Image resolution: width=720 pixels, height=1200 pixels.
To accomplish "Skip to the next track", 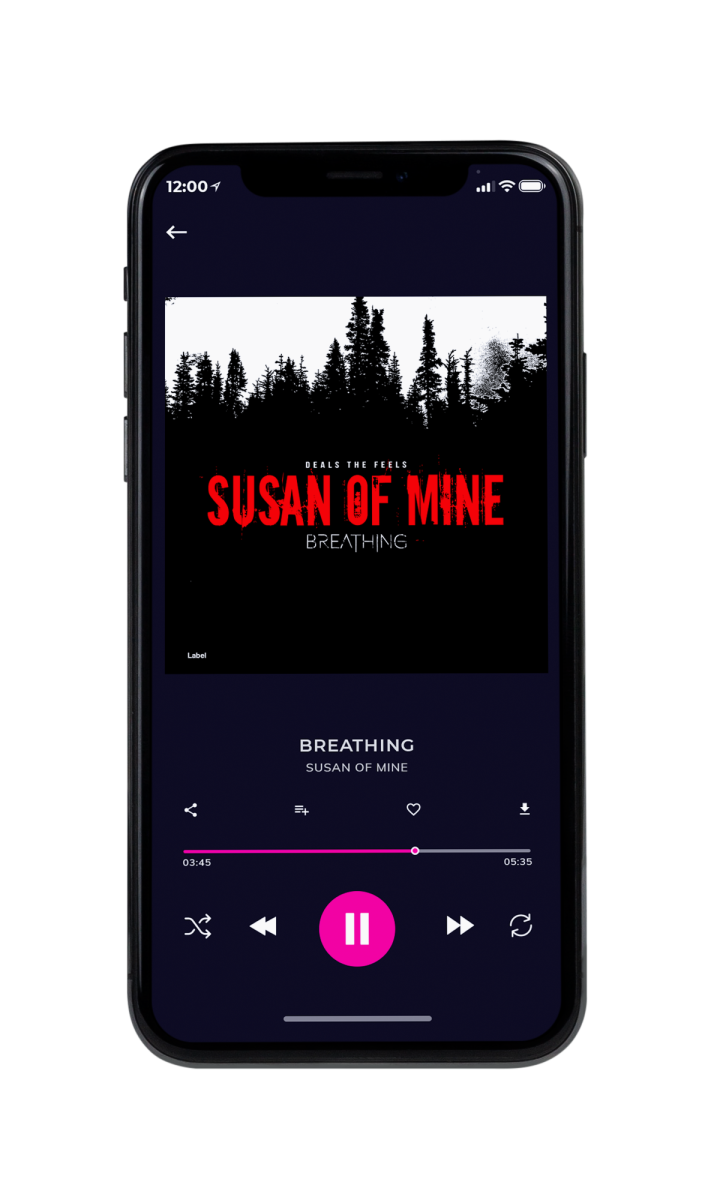I will [x=460, y=926].
